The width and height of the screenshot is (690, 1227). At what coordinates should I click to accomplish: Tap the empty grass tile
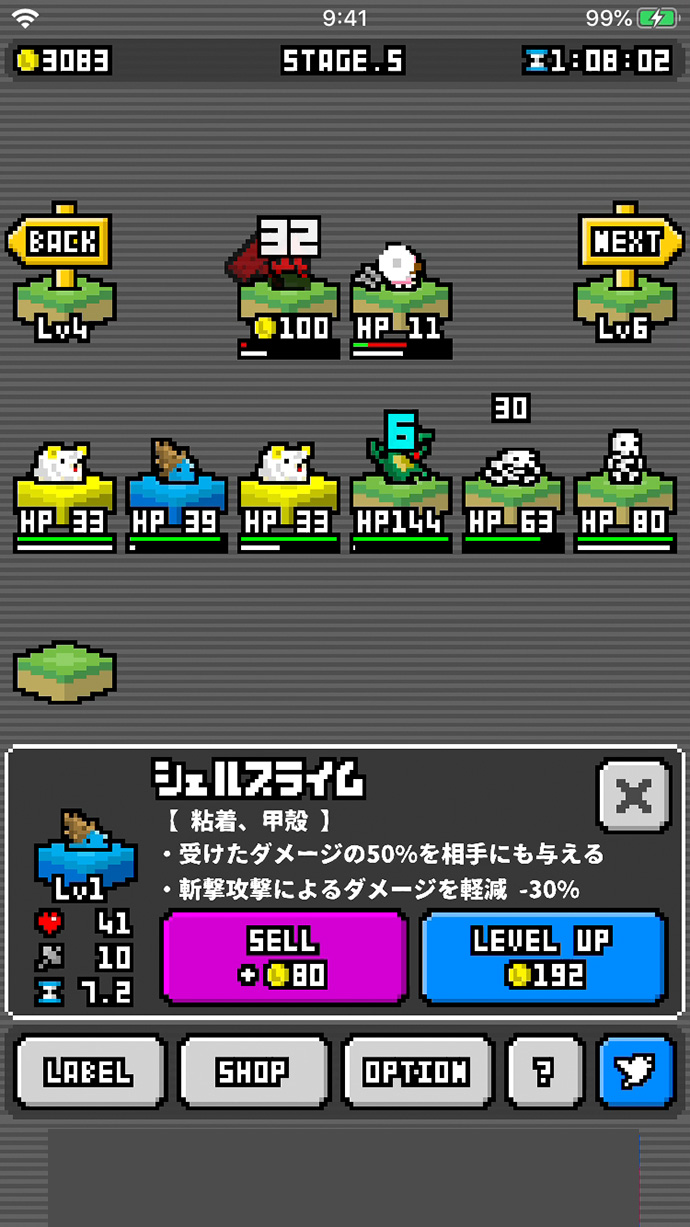pos(65,671)
